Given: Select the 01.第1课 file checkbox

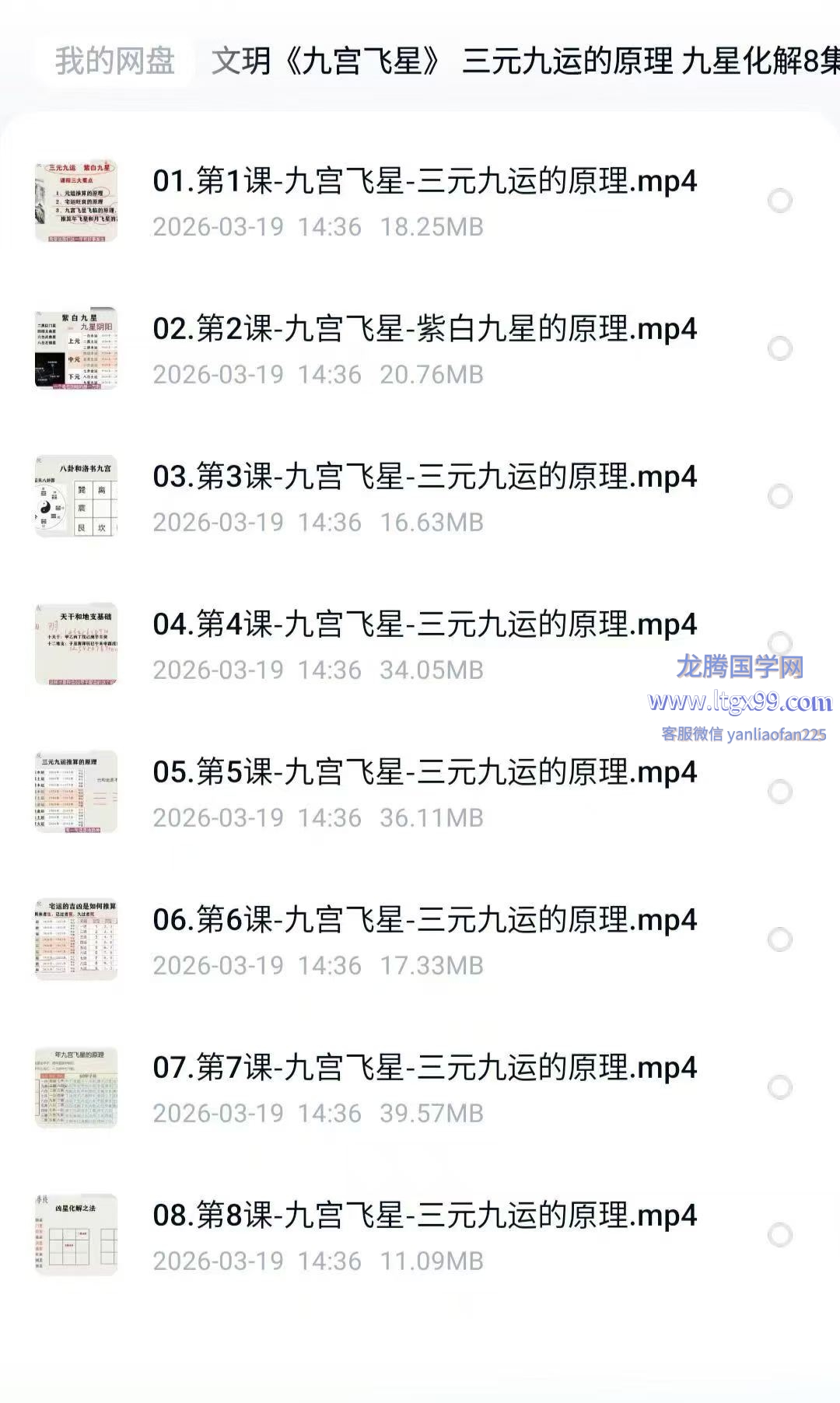Looking at the screenshot, I should 779,201.
